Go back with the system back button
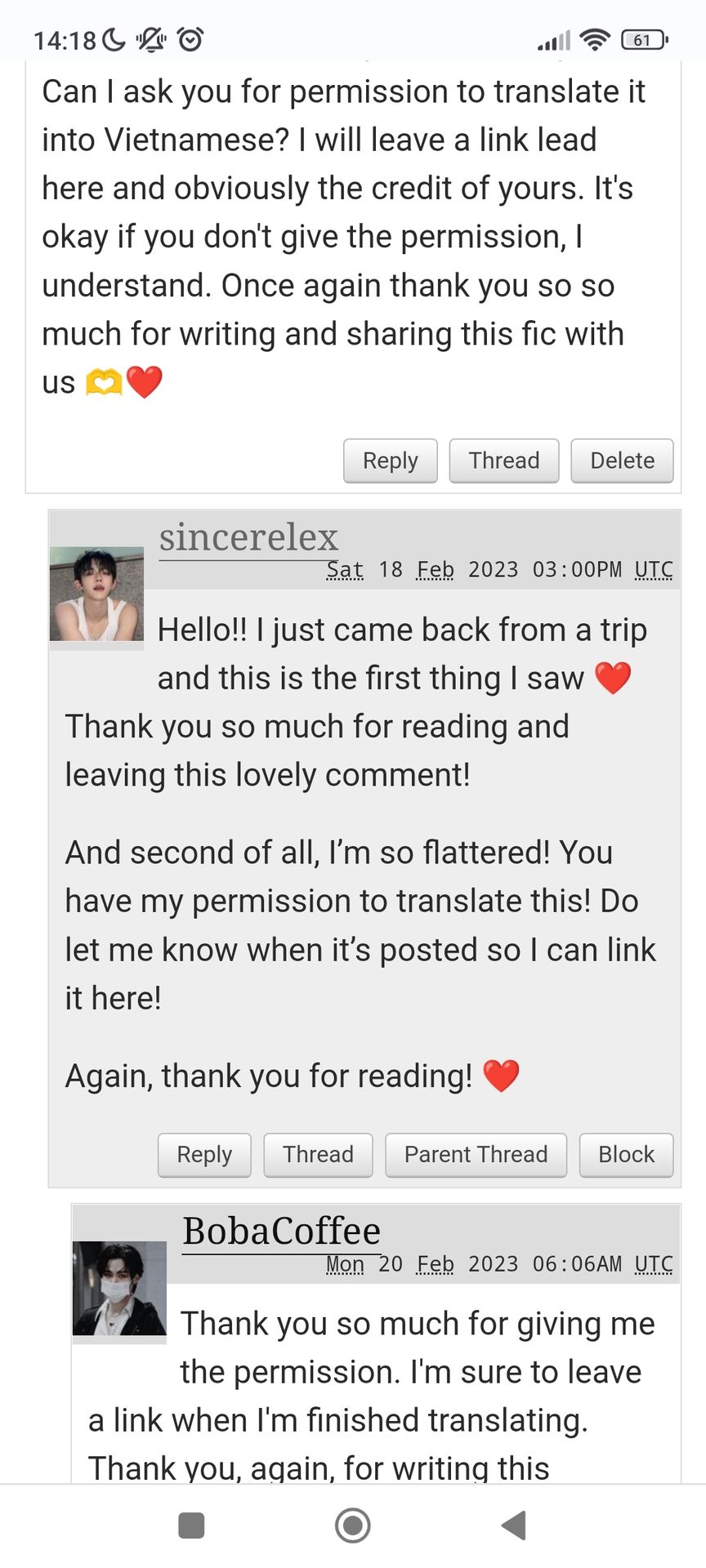The width and height of the screenshot is (706, 1568). coord(513,1525)
